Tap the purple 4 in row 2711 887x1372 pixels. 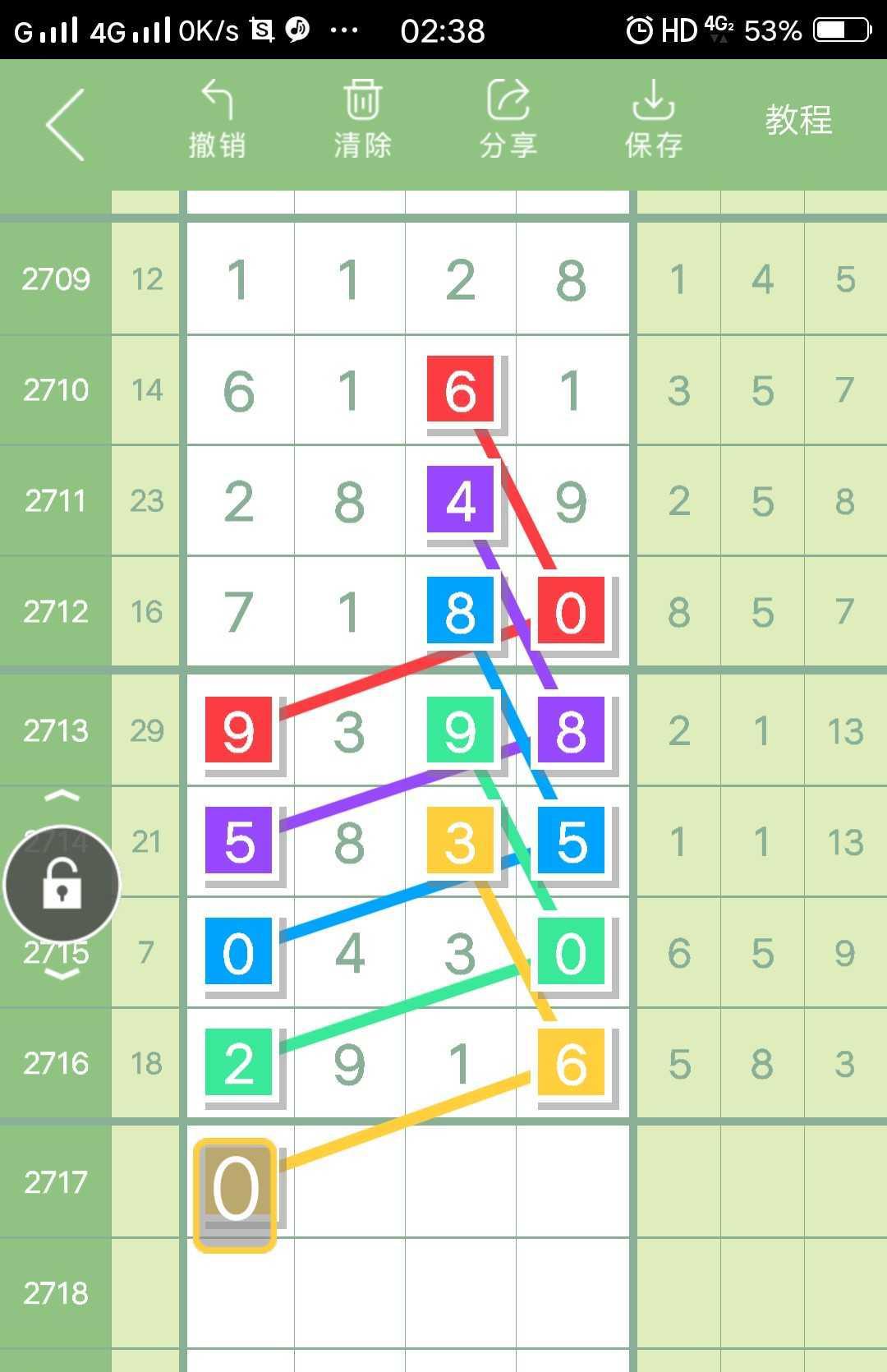[x=460, y=500]
